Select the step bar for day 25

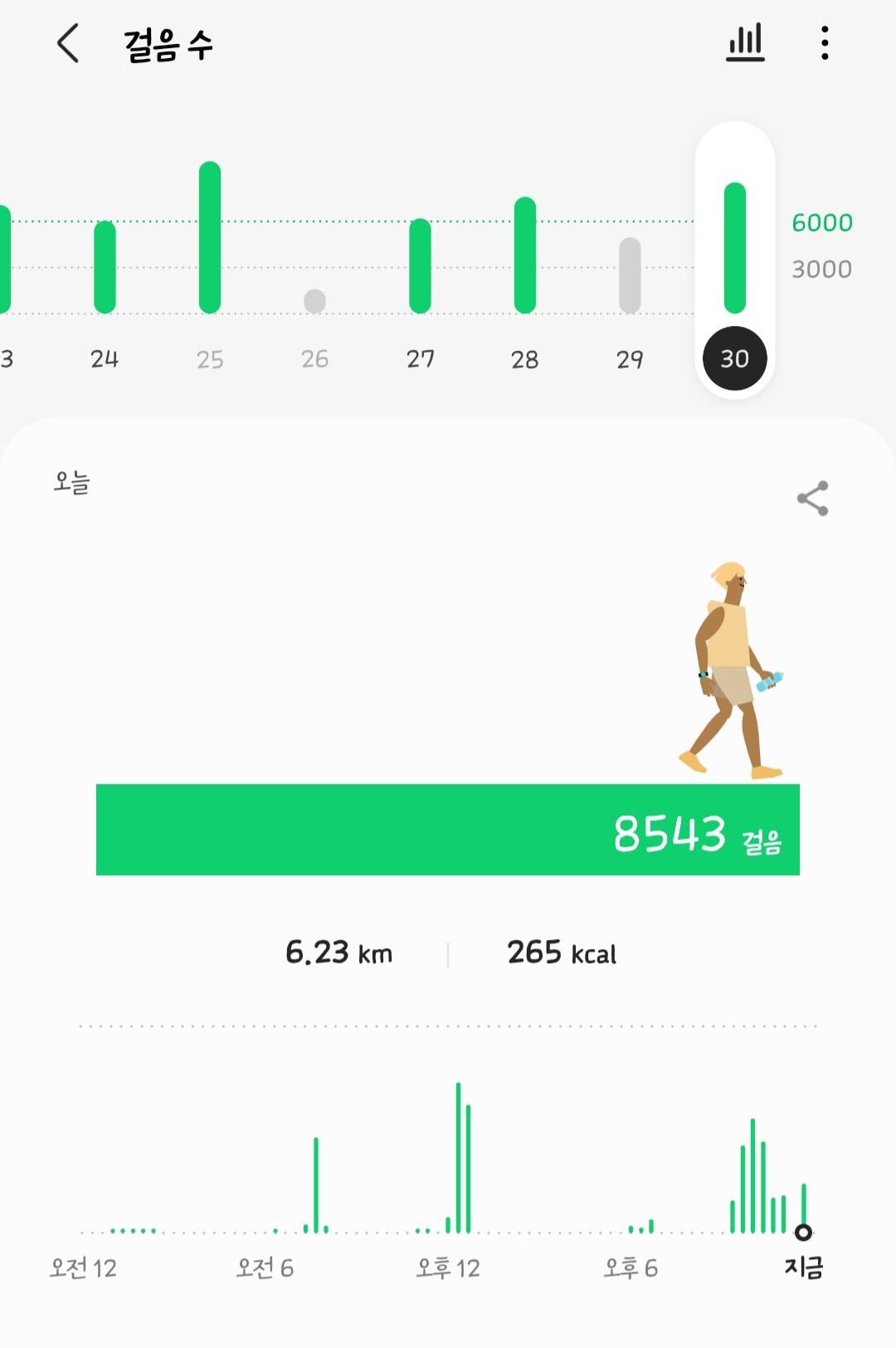point(210,237)
